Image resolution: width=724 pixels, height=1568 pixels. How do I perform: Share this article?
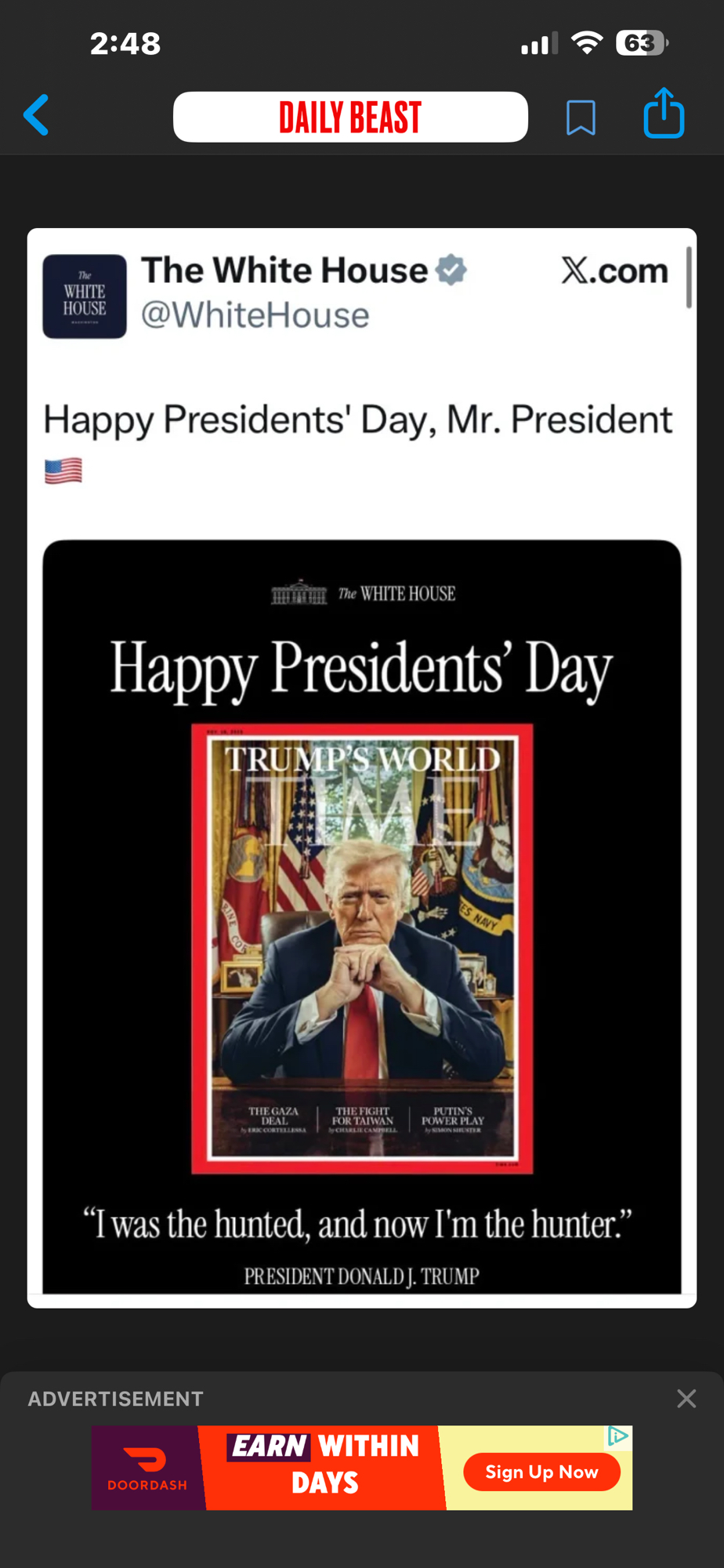coord(664,114)
